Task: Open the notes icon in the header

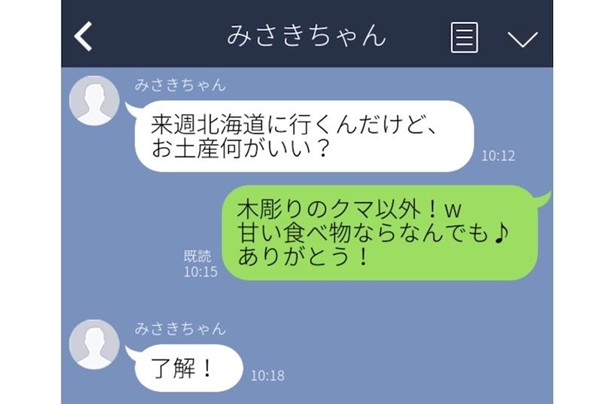Action: [464, 37]
